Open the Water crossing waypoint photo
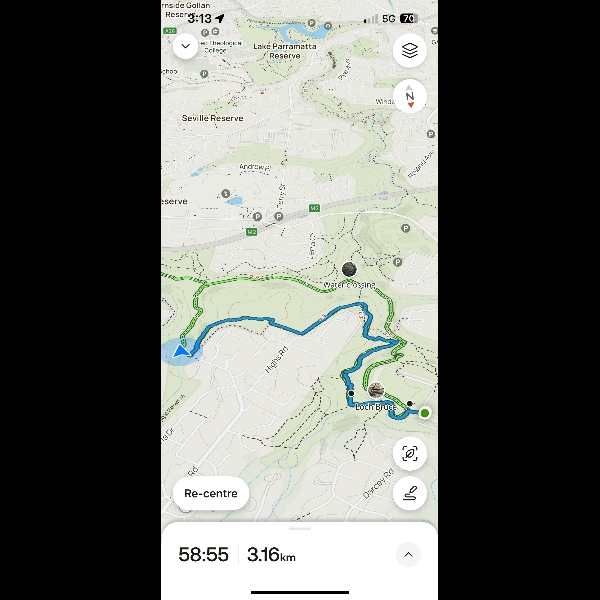Image resolution: width=600 pixels, height=600 pixels. click(x=350, y=270)
